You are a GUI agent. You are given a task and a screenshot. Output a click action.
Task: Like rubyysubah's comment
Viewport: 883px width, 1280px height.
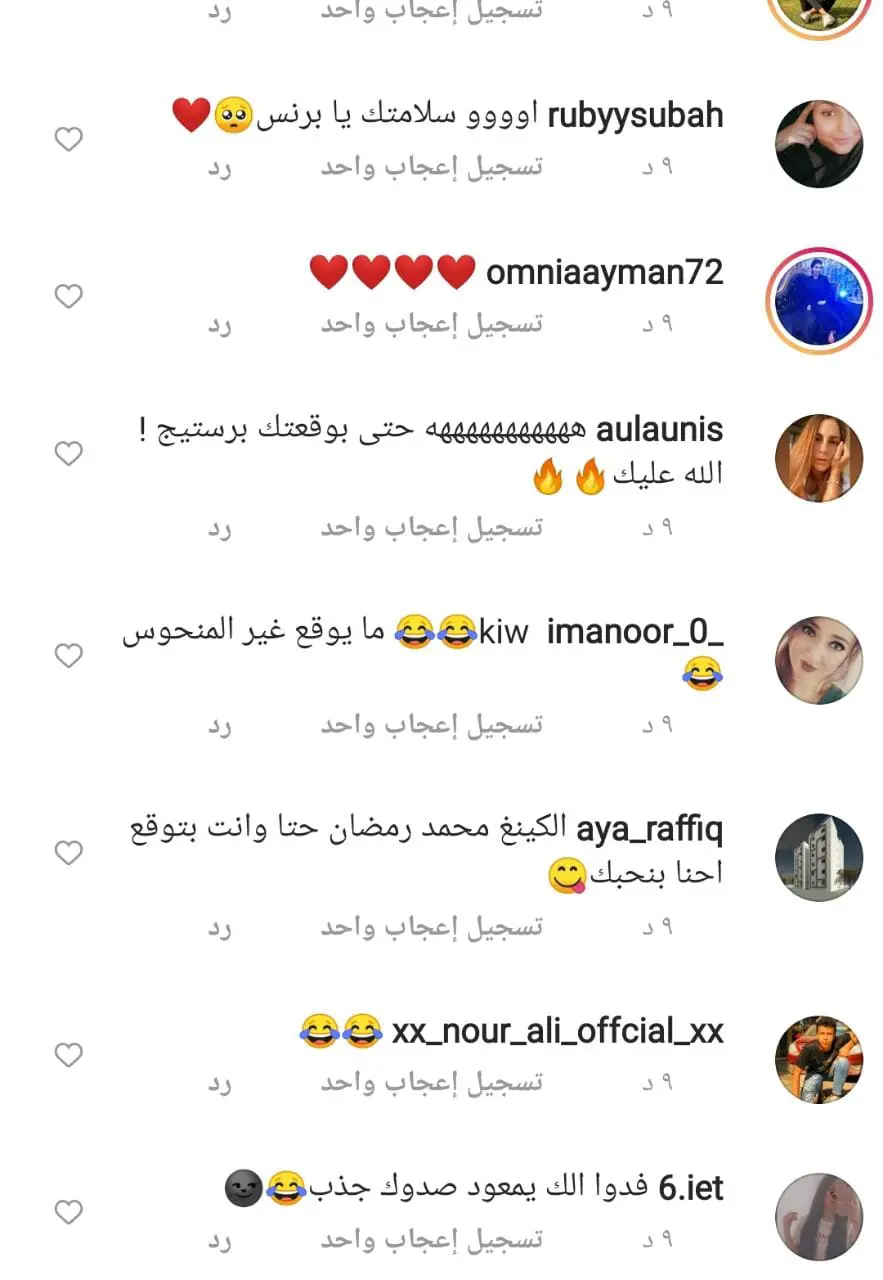coord(68,140)
